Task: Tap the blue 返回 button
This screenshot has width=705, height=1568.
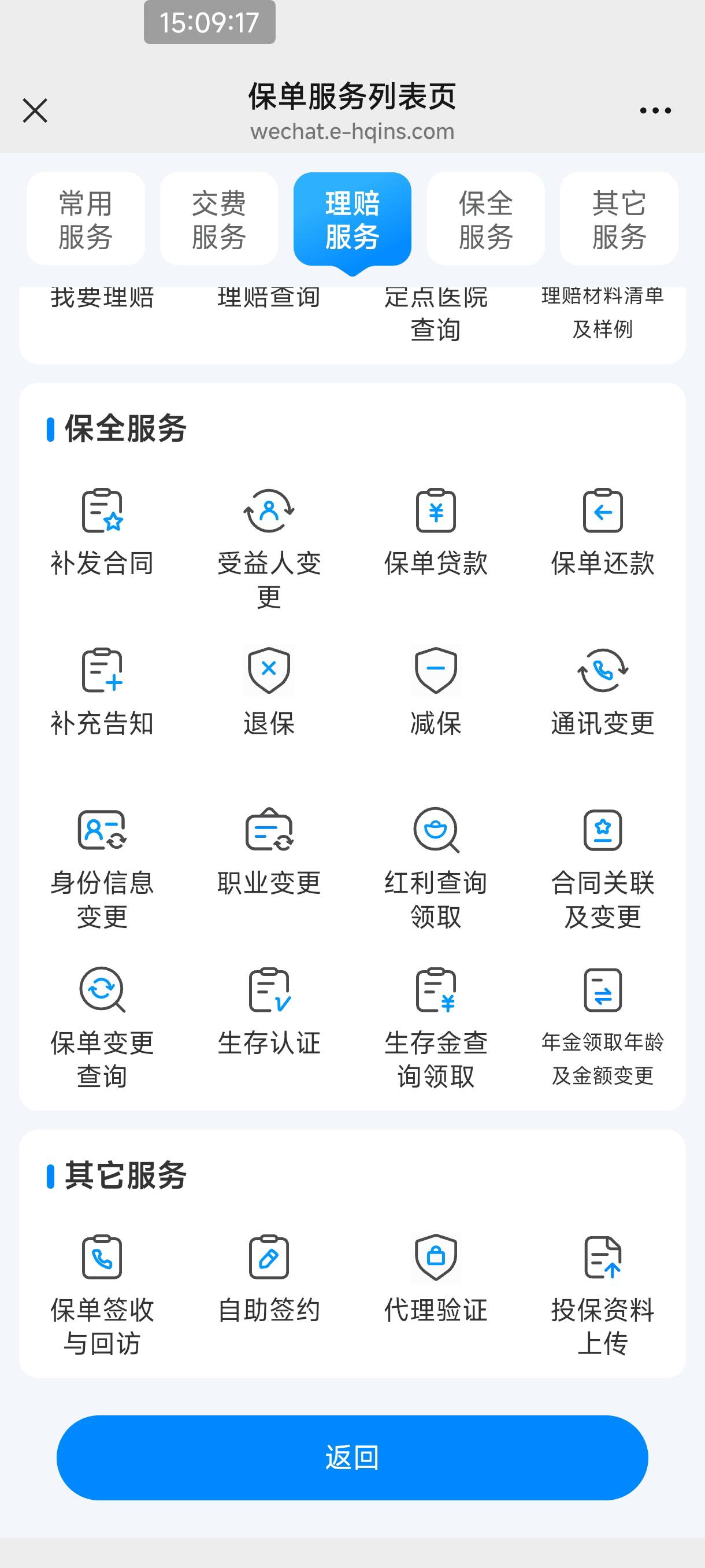Action: 352,1458
